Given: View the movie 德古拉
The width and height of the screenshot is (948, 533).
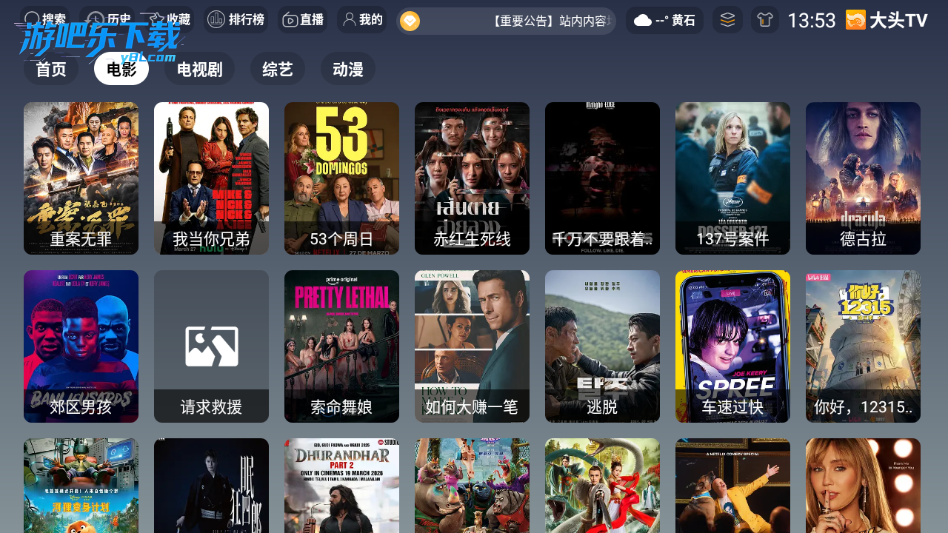Looking at the screenshot, I should [862, 178].
